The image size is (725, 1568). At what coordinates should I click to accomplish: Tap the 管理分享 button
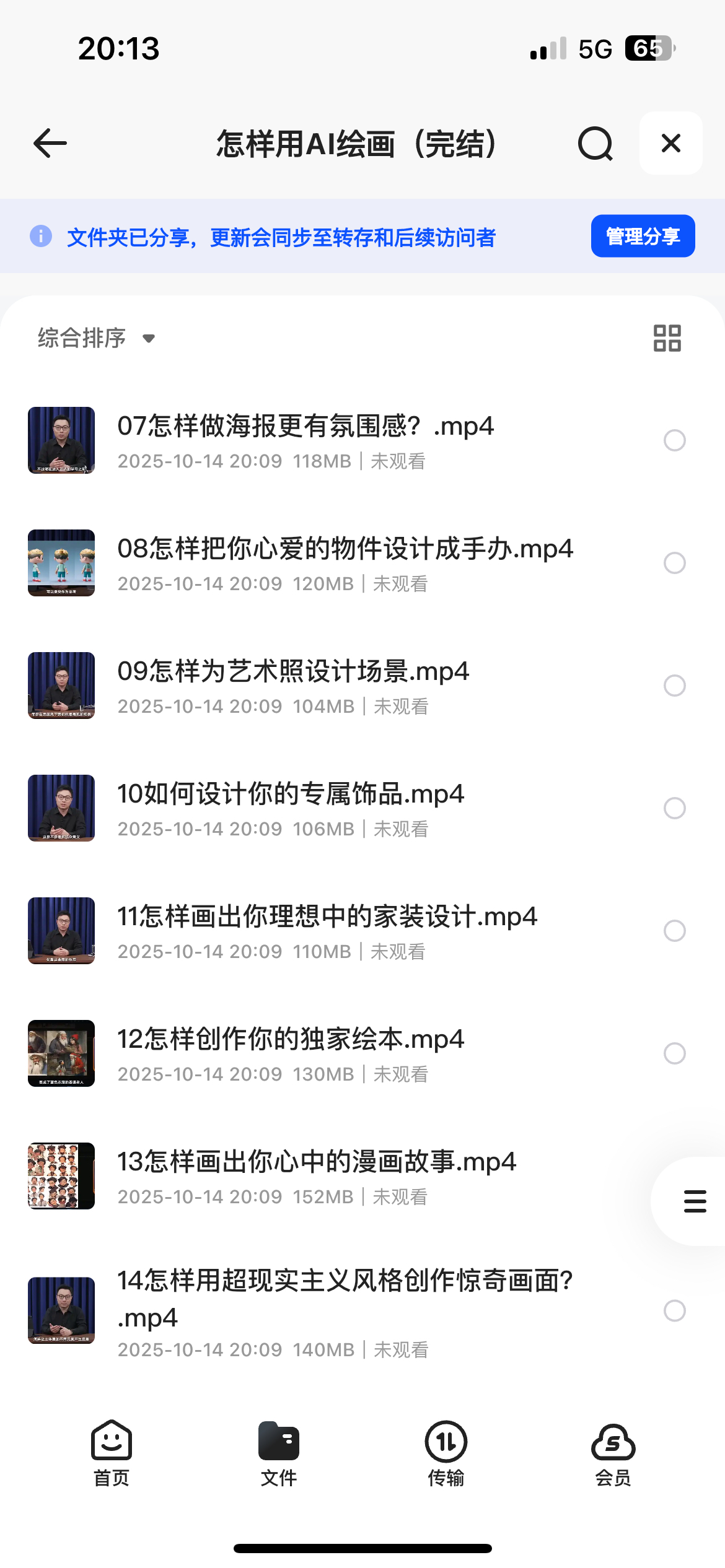pos(643,236)
